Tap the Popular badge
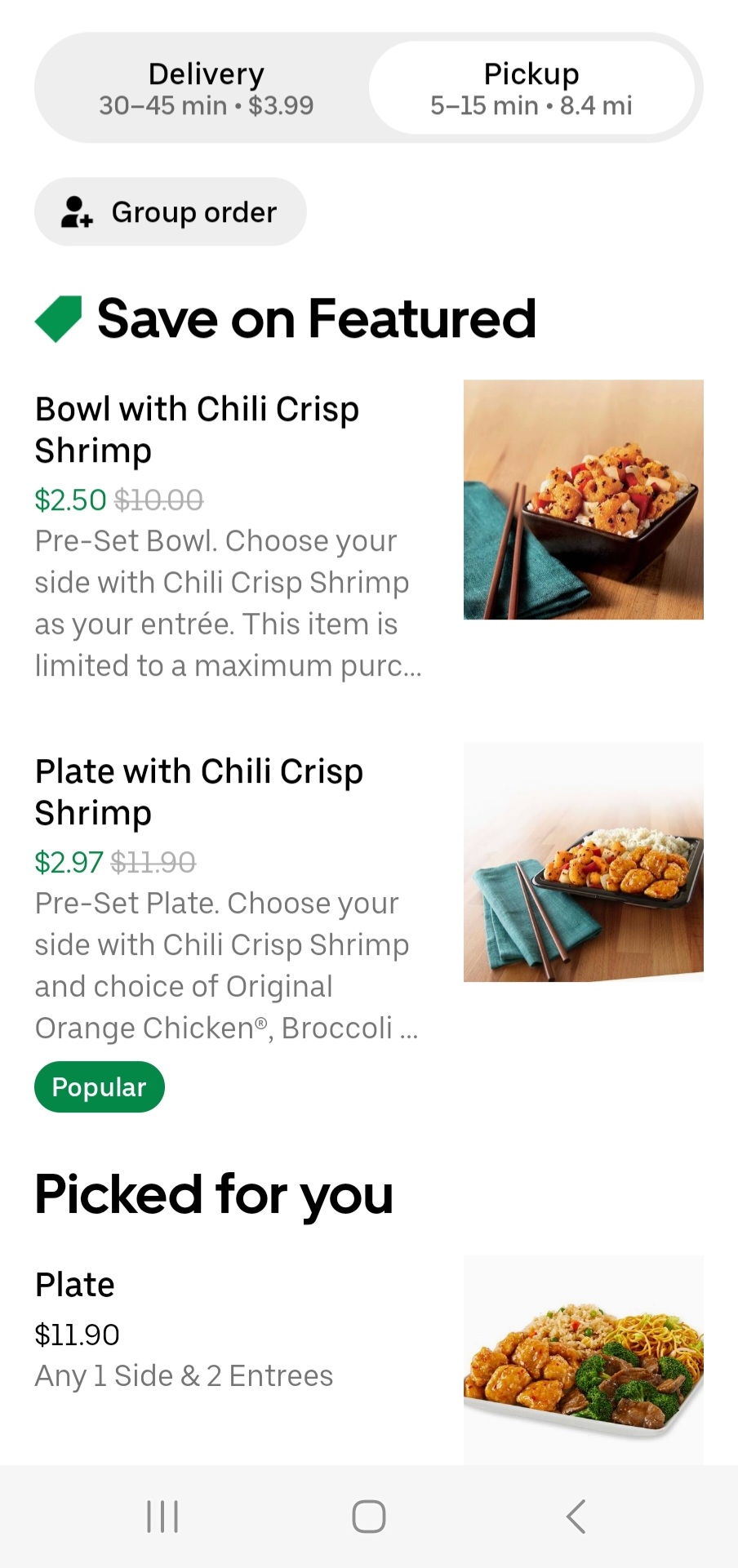 coord(99,1086)
